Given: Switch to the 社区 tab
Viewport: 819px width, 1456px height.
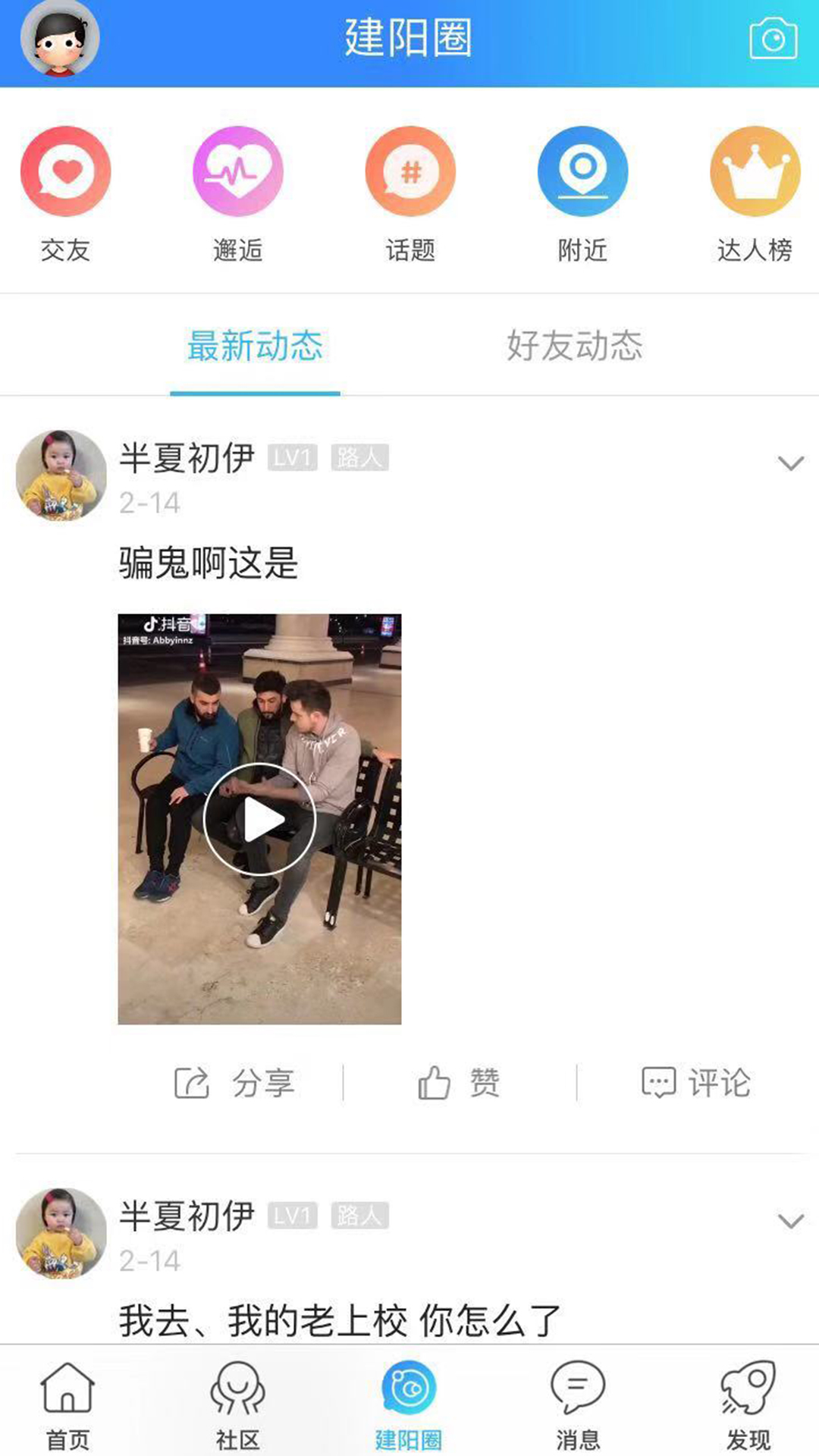Looking at the screenshot, I should 237,1404.
